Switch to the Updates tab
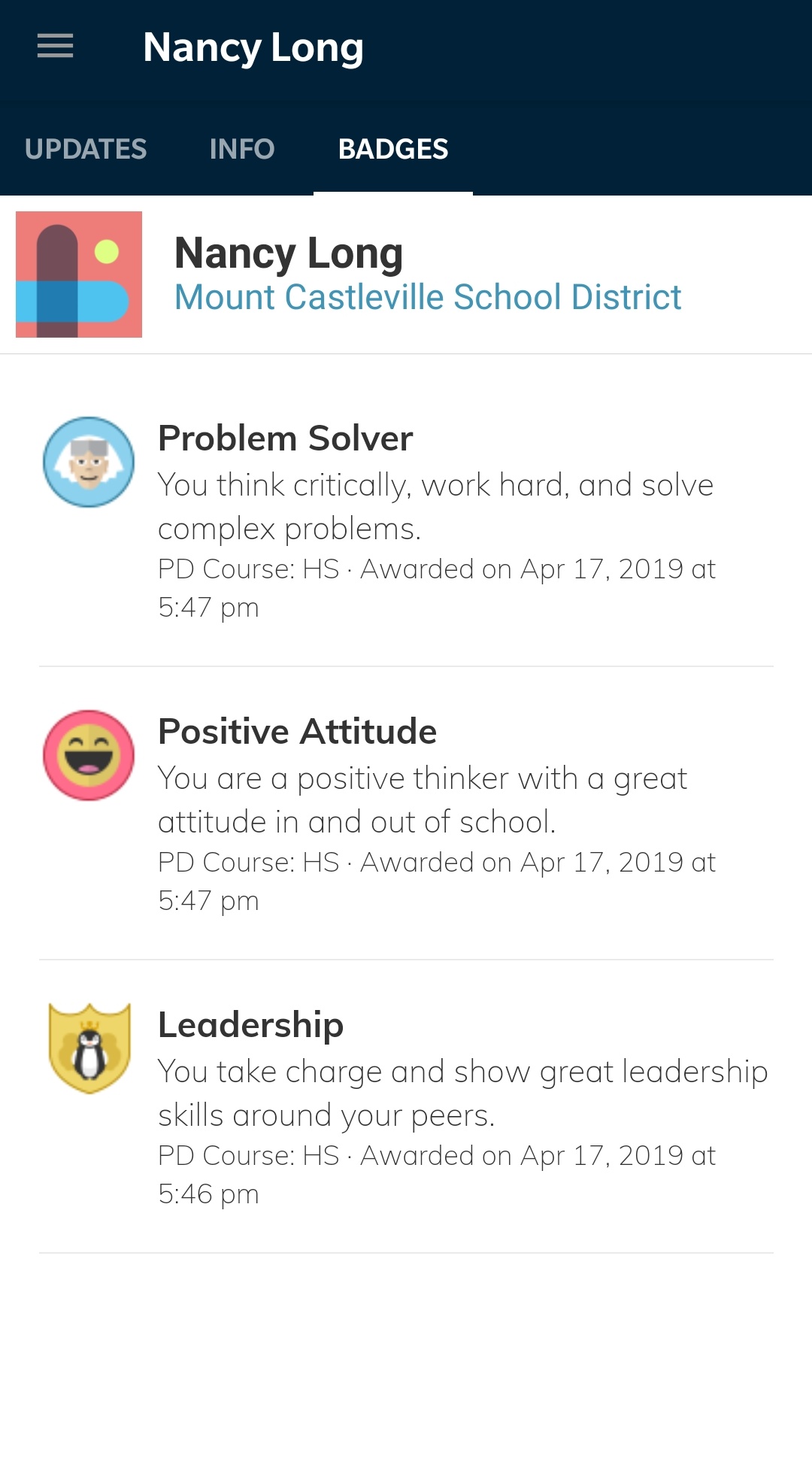 point(86,149)
